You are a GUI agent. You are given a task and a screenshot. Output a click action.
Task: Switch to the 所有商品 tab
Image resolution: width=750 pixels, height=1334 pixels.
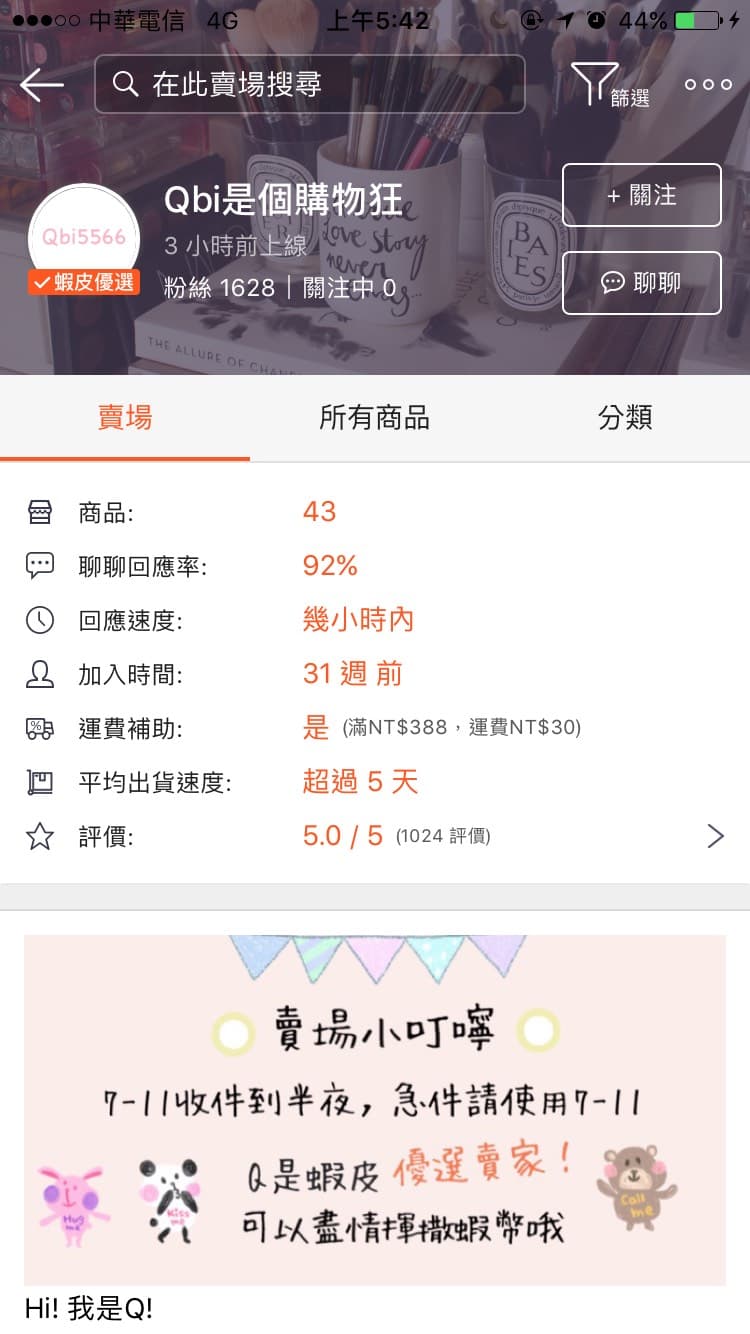point(374,418)
